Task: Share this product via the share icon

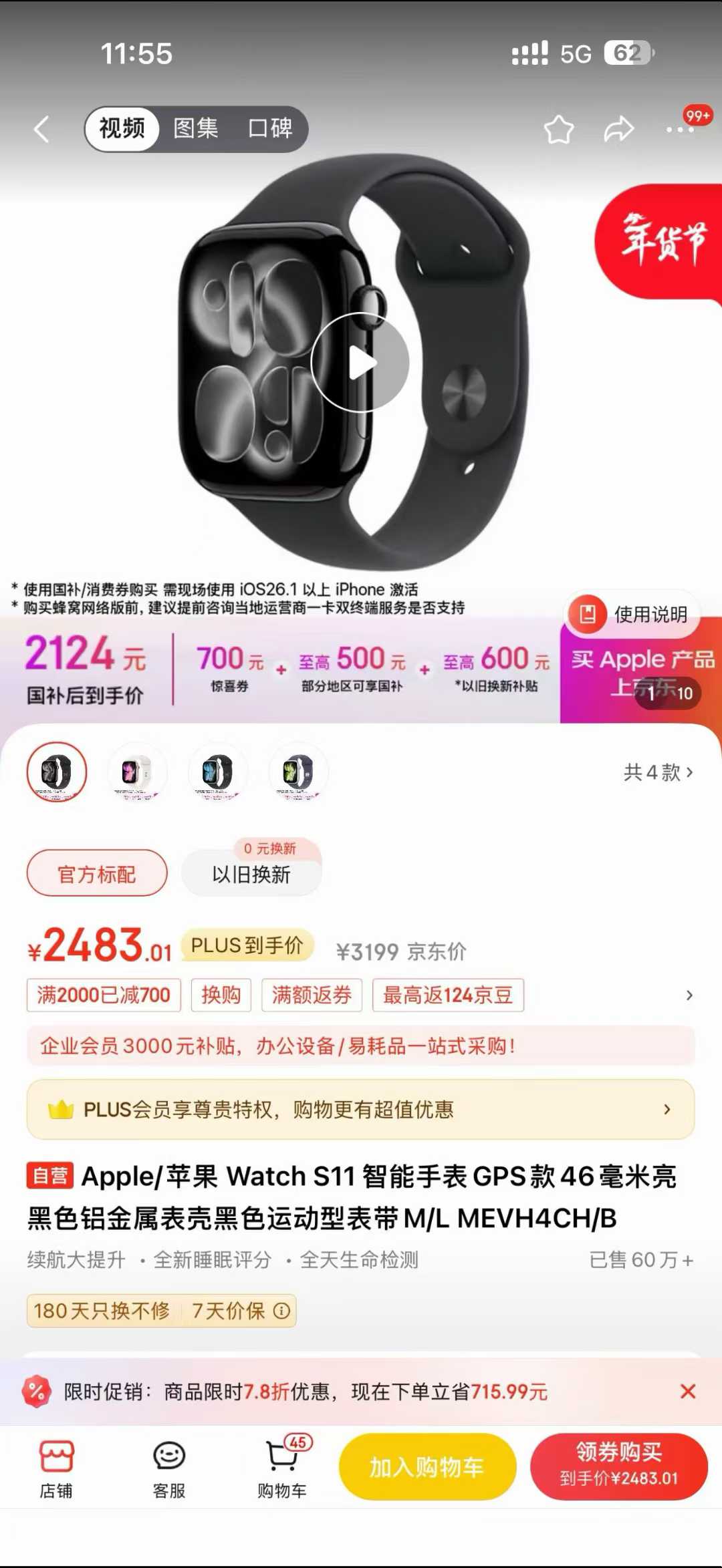Action: 618,128
